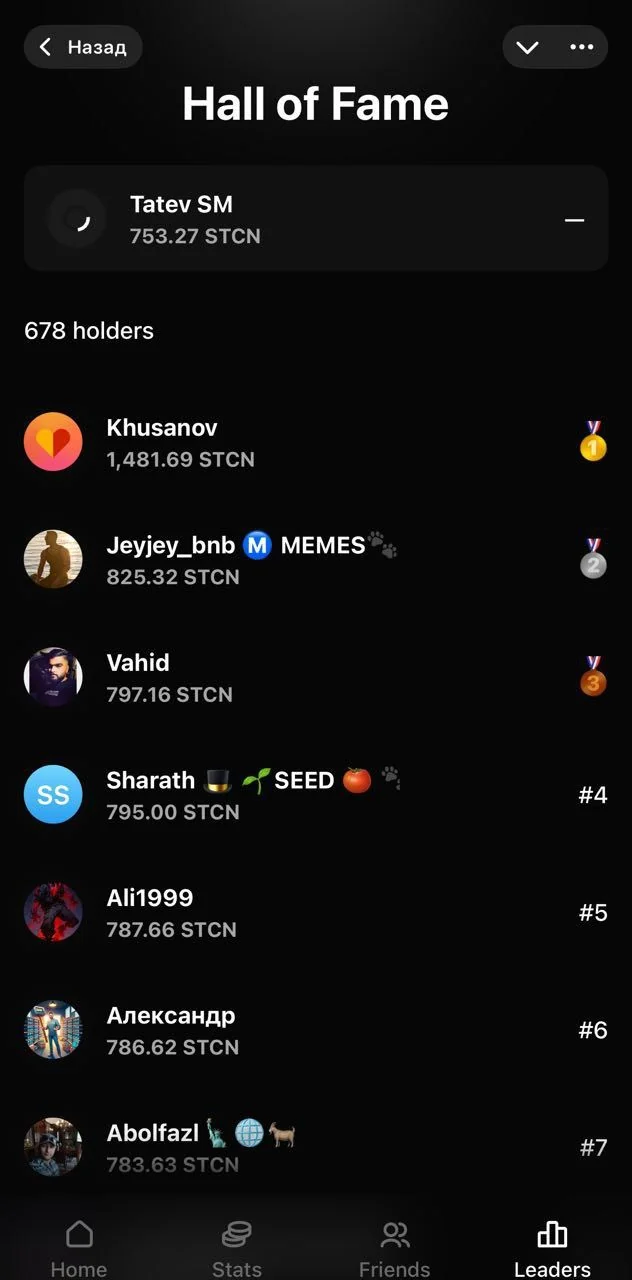Screen dimensions: 632x1280
Task: Select Vahid in the ranking list
Action: (x=316, y=677)
